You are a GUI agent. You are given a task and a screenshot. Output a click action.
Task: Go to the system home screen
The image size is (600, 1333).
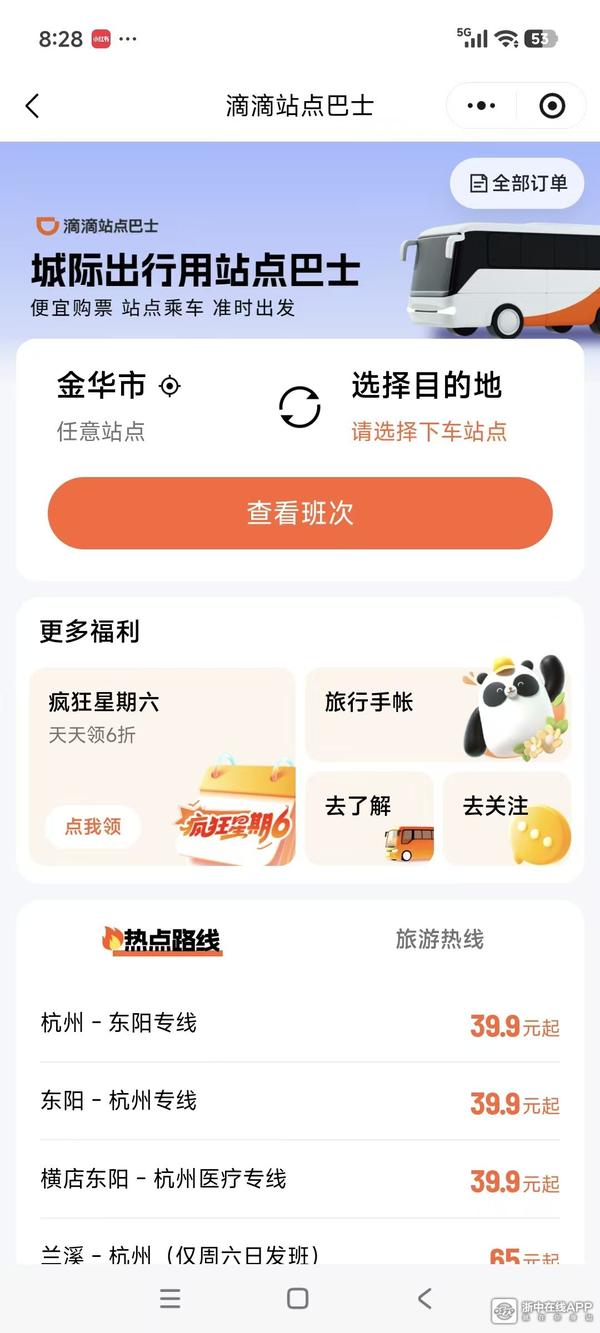pyautogui.click(x=297, y=1298)
